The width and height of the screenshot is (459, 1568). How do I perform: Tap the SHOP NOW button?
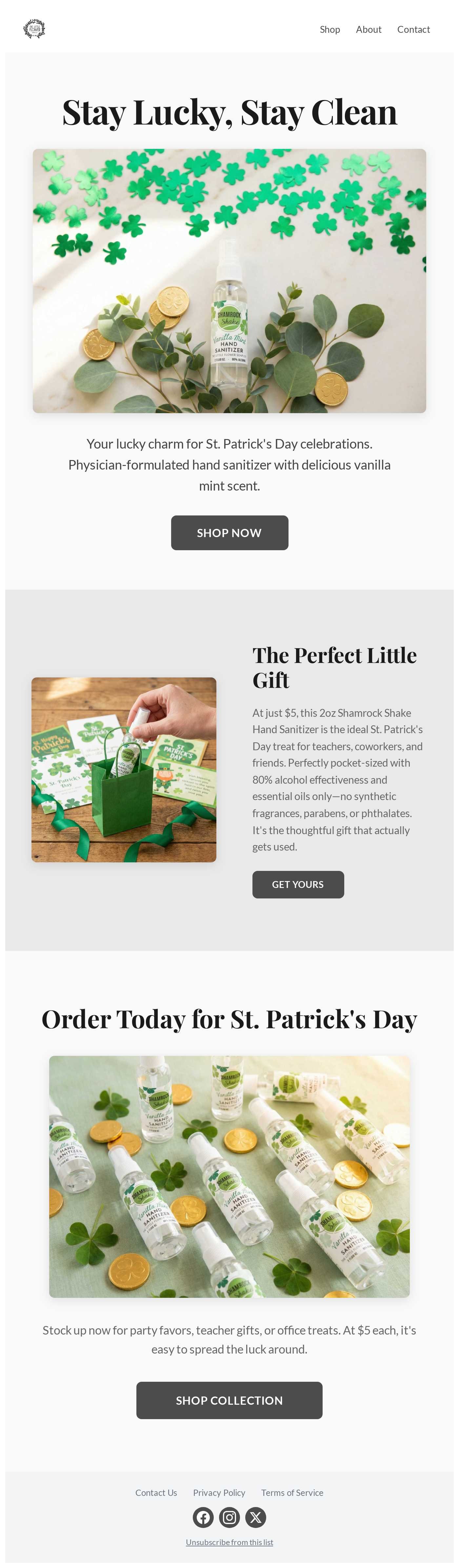pos(229,533)
